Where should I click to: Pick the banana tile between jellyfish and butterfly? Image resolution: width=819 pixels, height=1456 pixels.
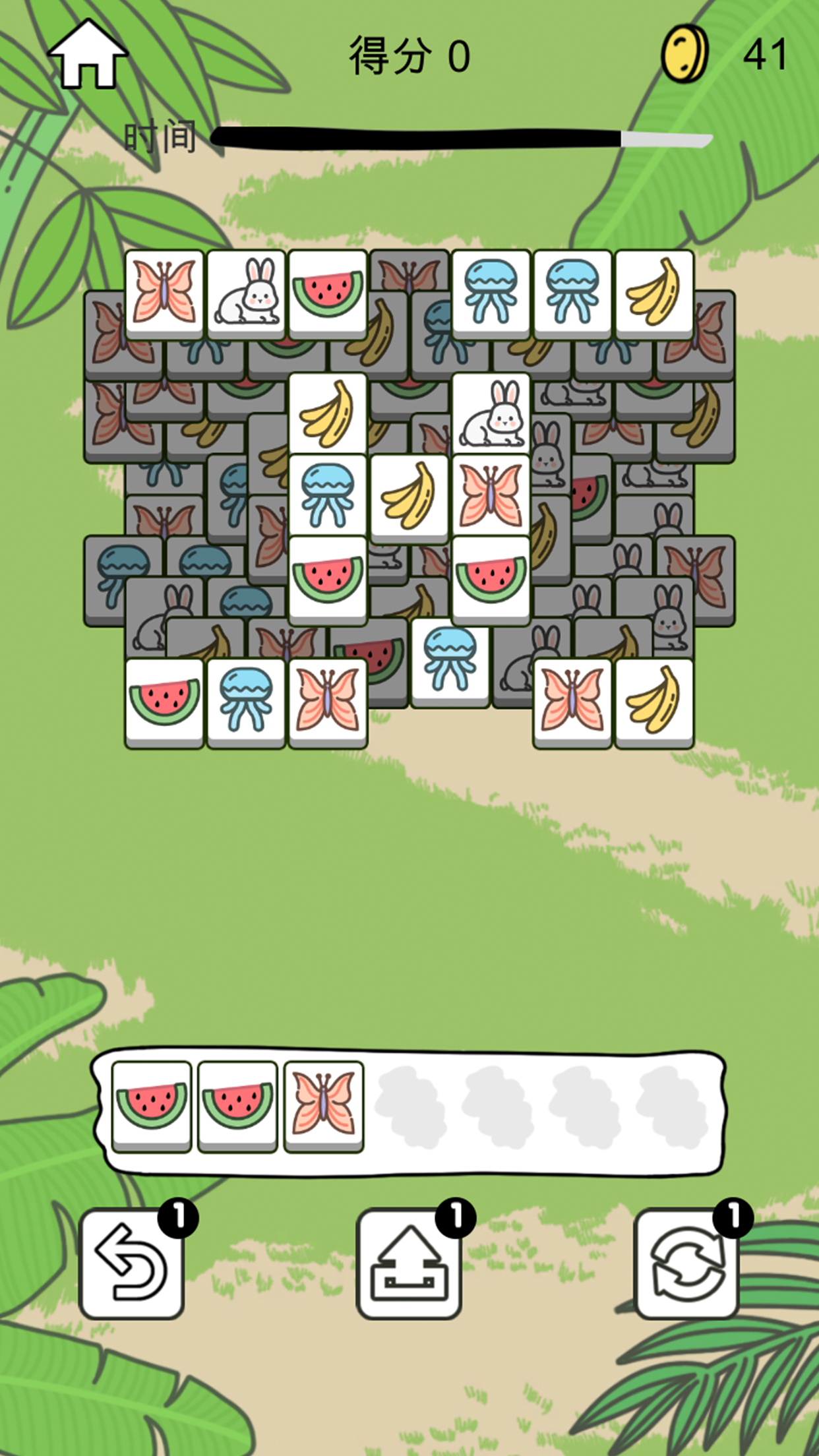coord(409,497)
